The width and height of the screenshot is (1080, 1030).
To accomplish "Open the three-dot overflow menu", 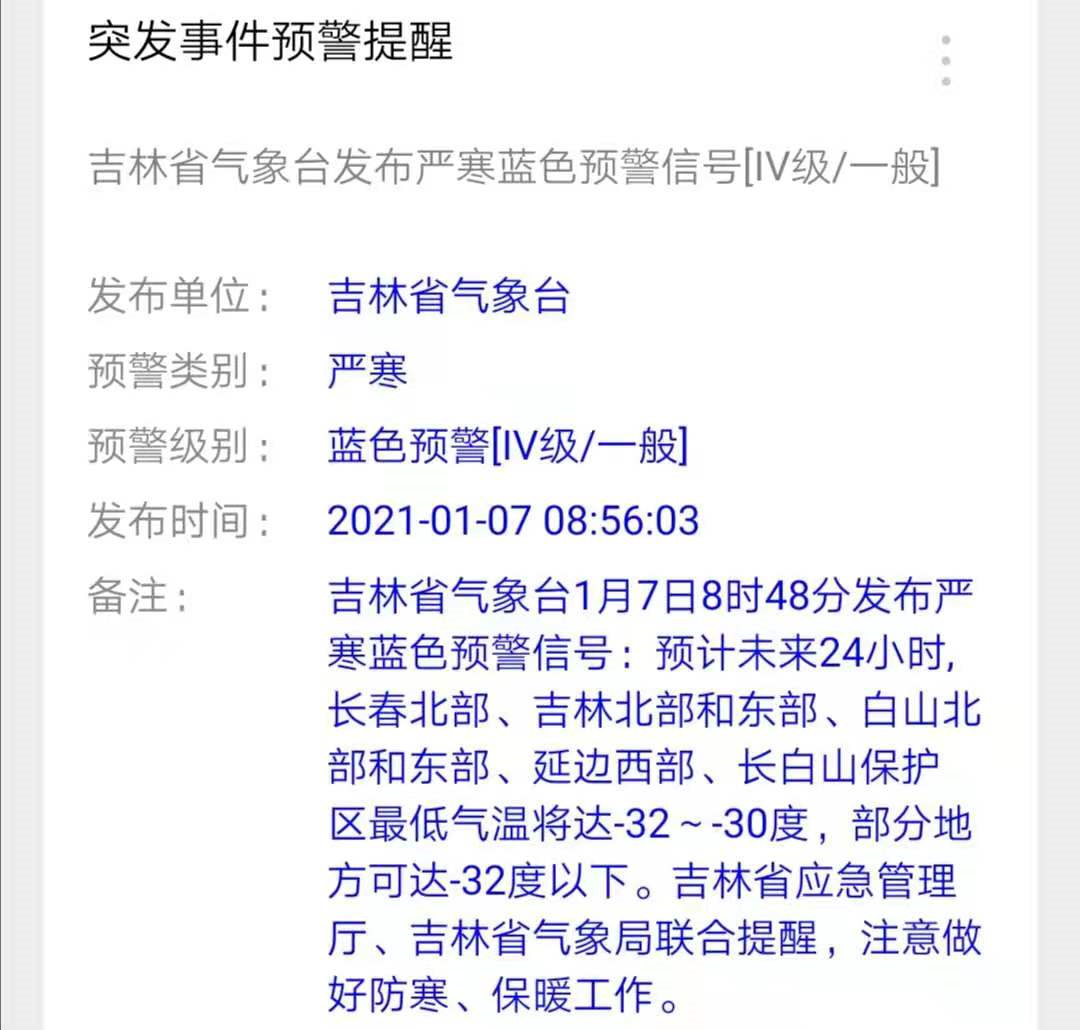I will tap(946, 61).
